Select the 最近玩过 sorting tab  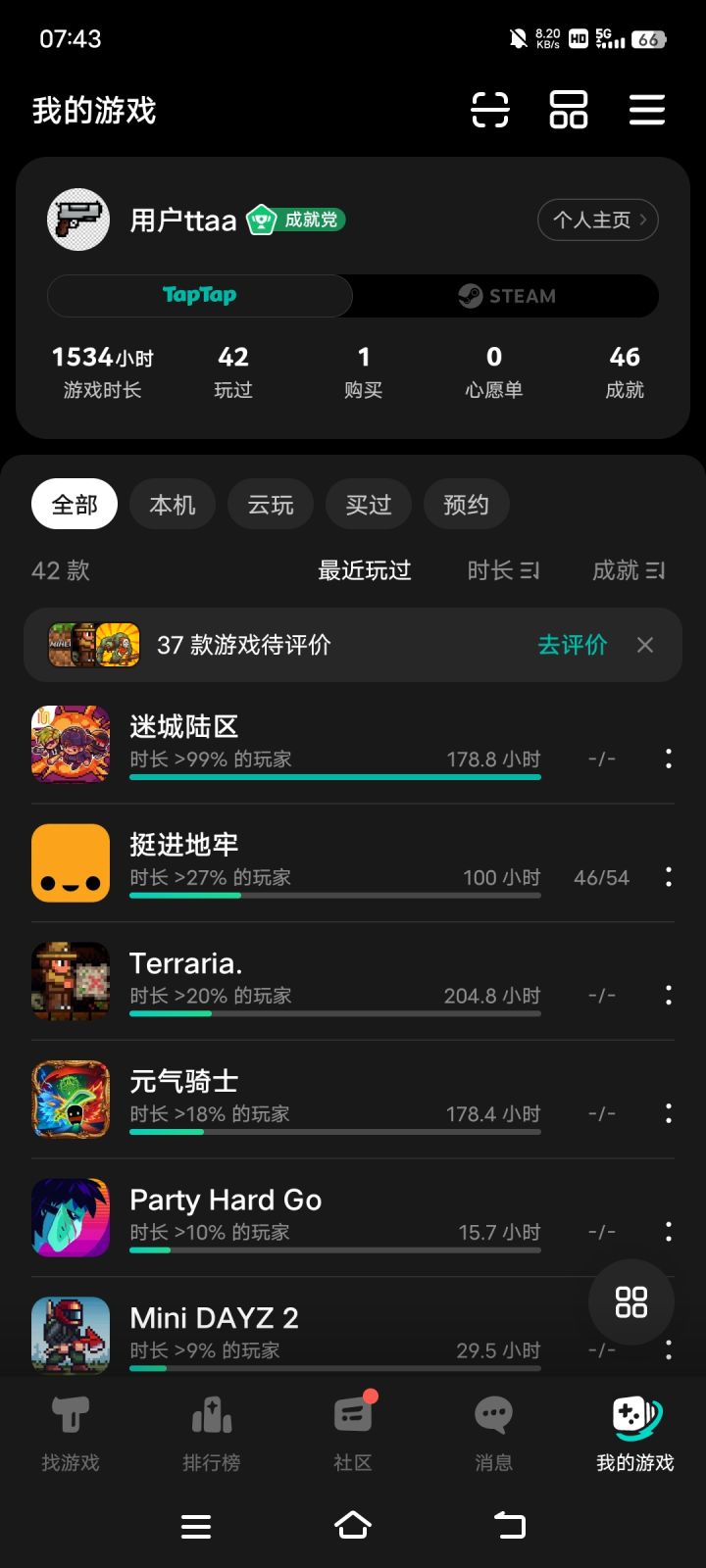tap(364, 570)
